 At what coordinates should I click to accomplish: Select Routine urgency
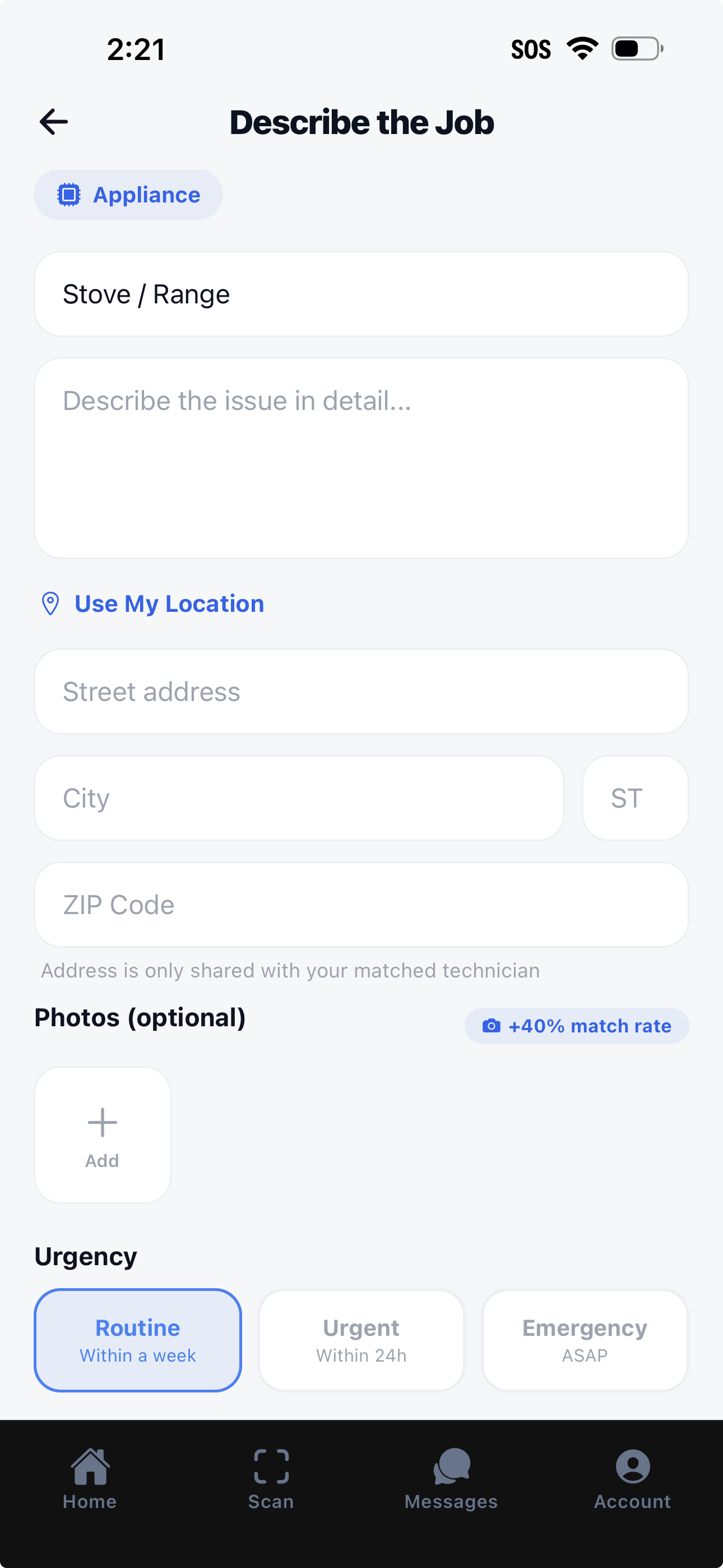[138, 1340]
